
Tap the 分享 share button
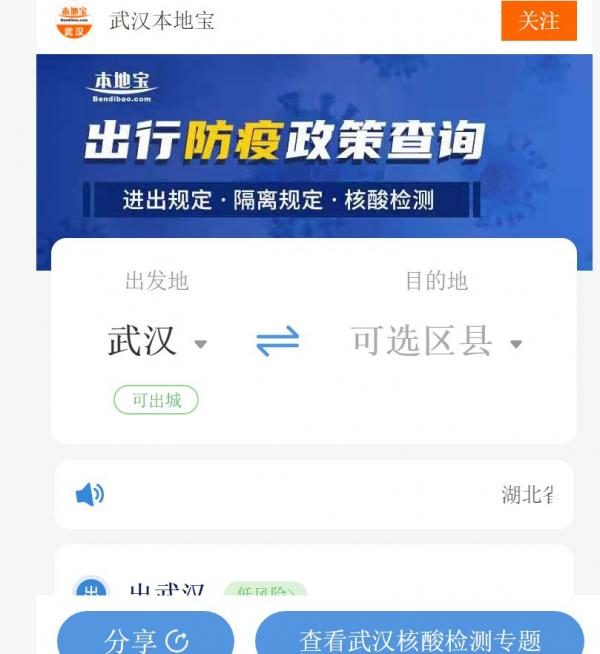[x=146, y=638]
